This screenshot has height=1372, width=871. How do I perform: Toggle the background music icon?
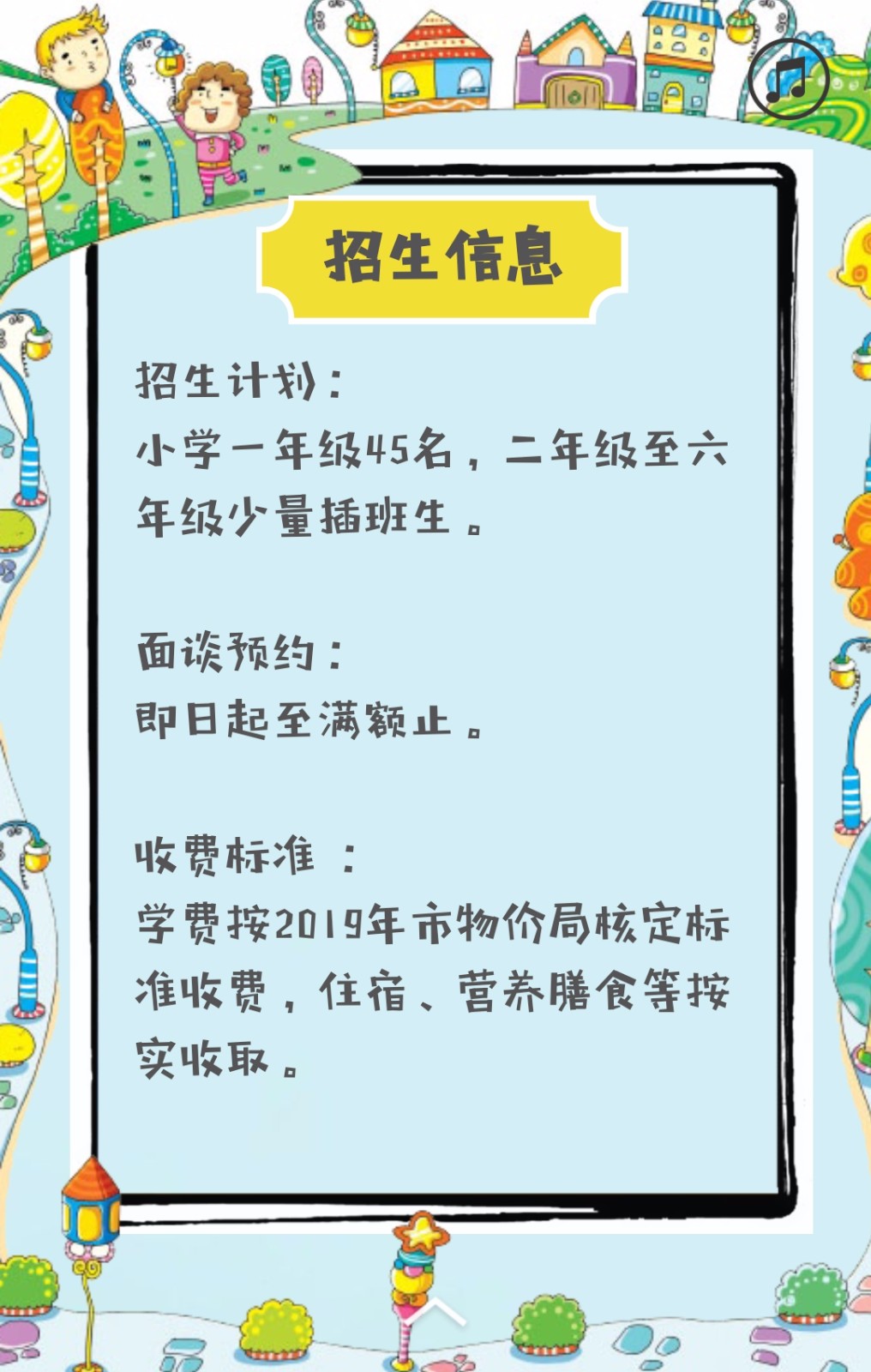788,79
